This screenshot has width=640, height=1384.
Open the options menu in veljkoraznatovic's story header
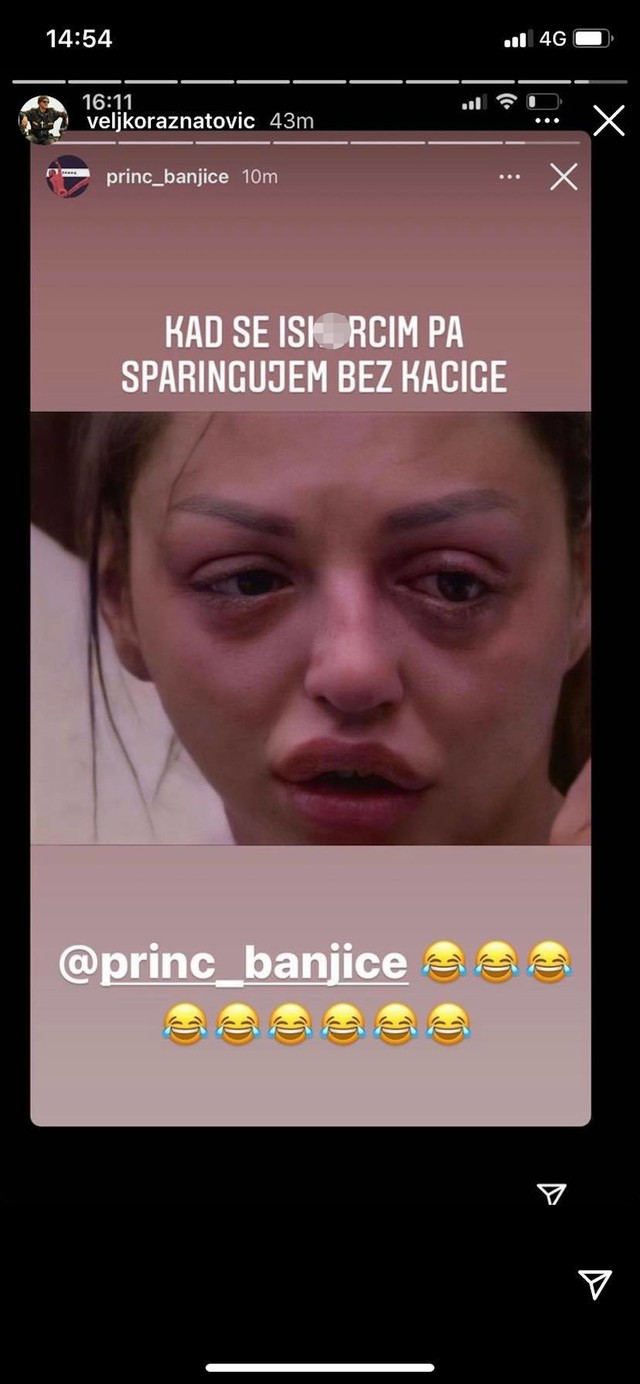(x=546, y=121)
